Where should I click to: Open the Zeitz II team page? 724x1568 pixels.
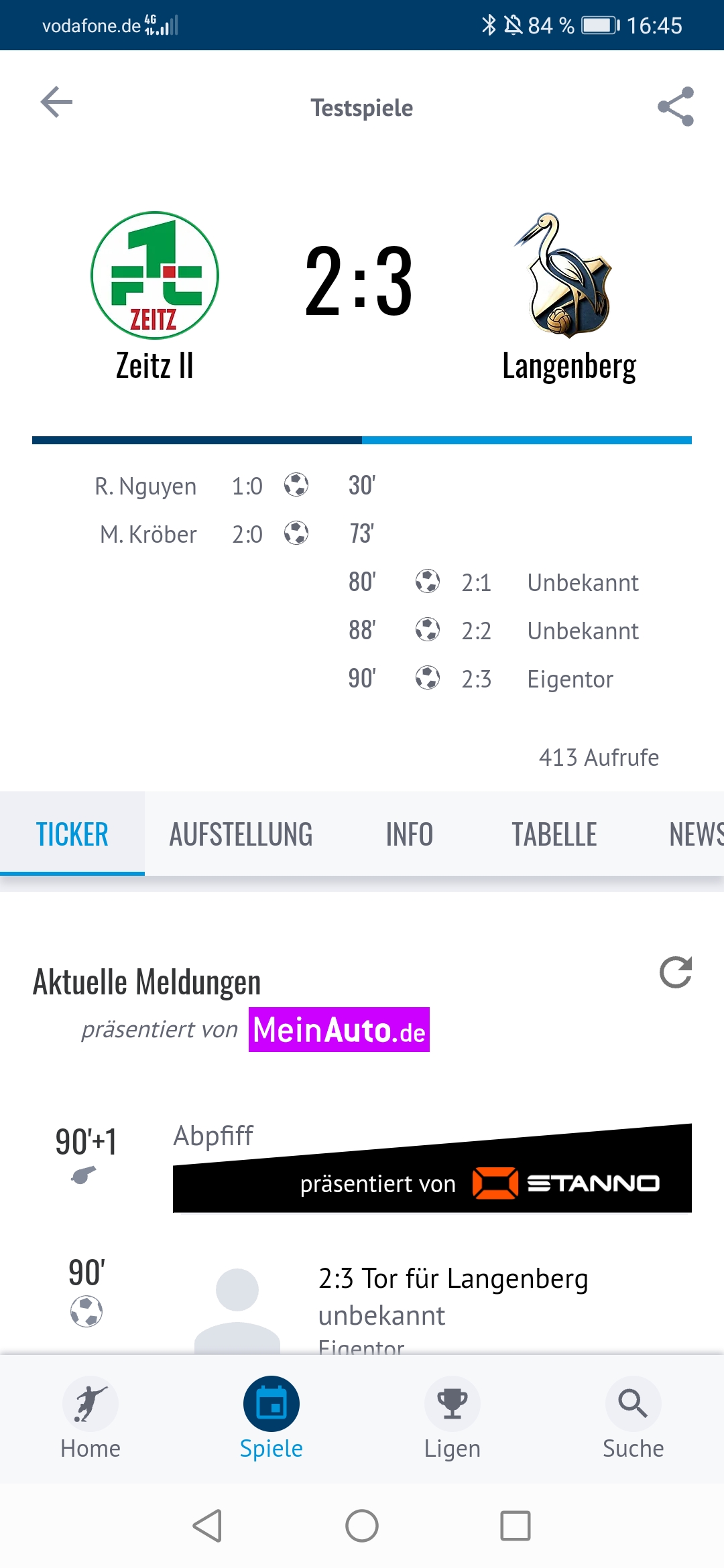(155, 297)
